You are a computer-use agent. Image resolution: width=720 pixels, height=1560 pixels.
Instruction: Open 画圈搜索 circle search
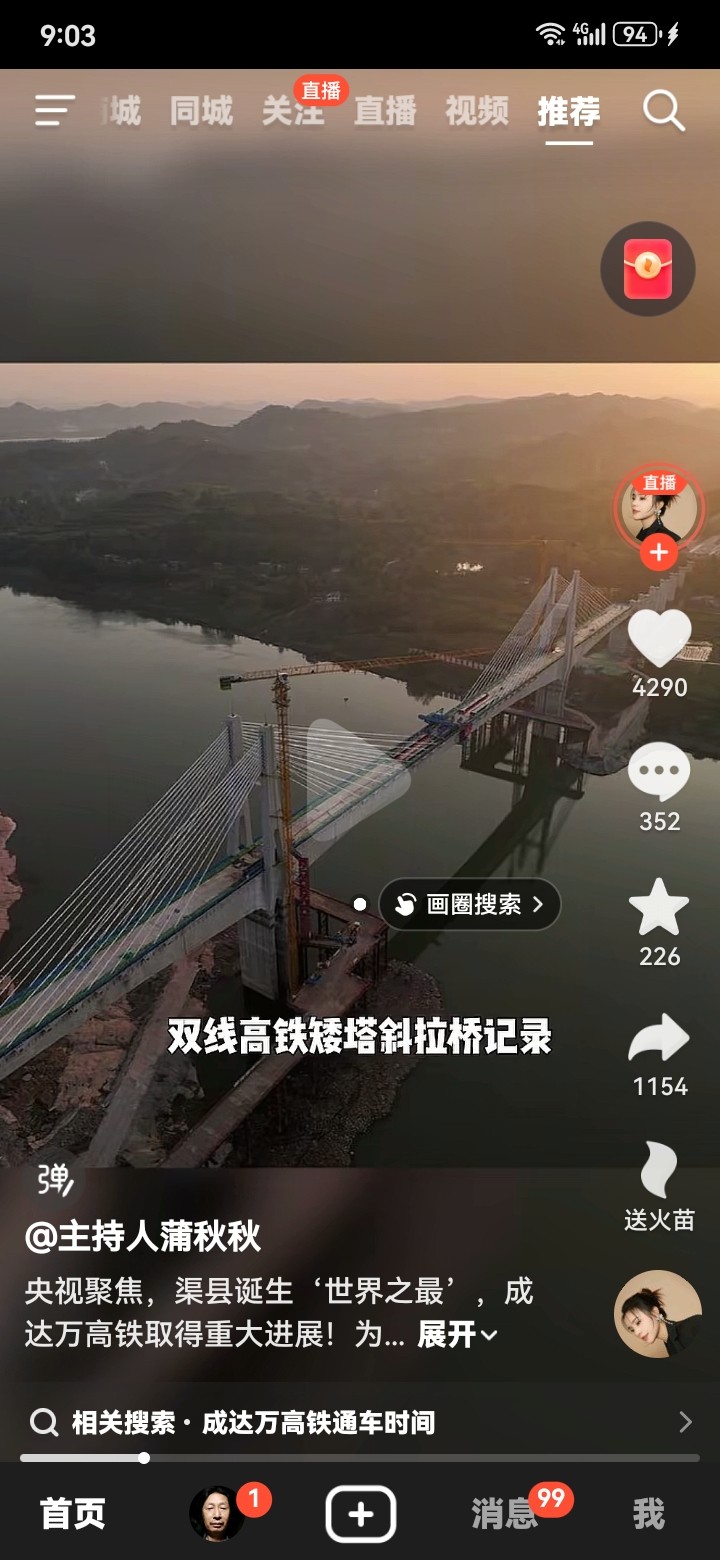click(x=470, y=905)
